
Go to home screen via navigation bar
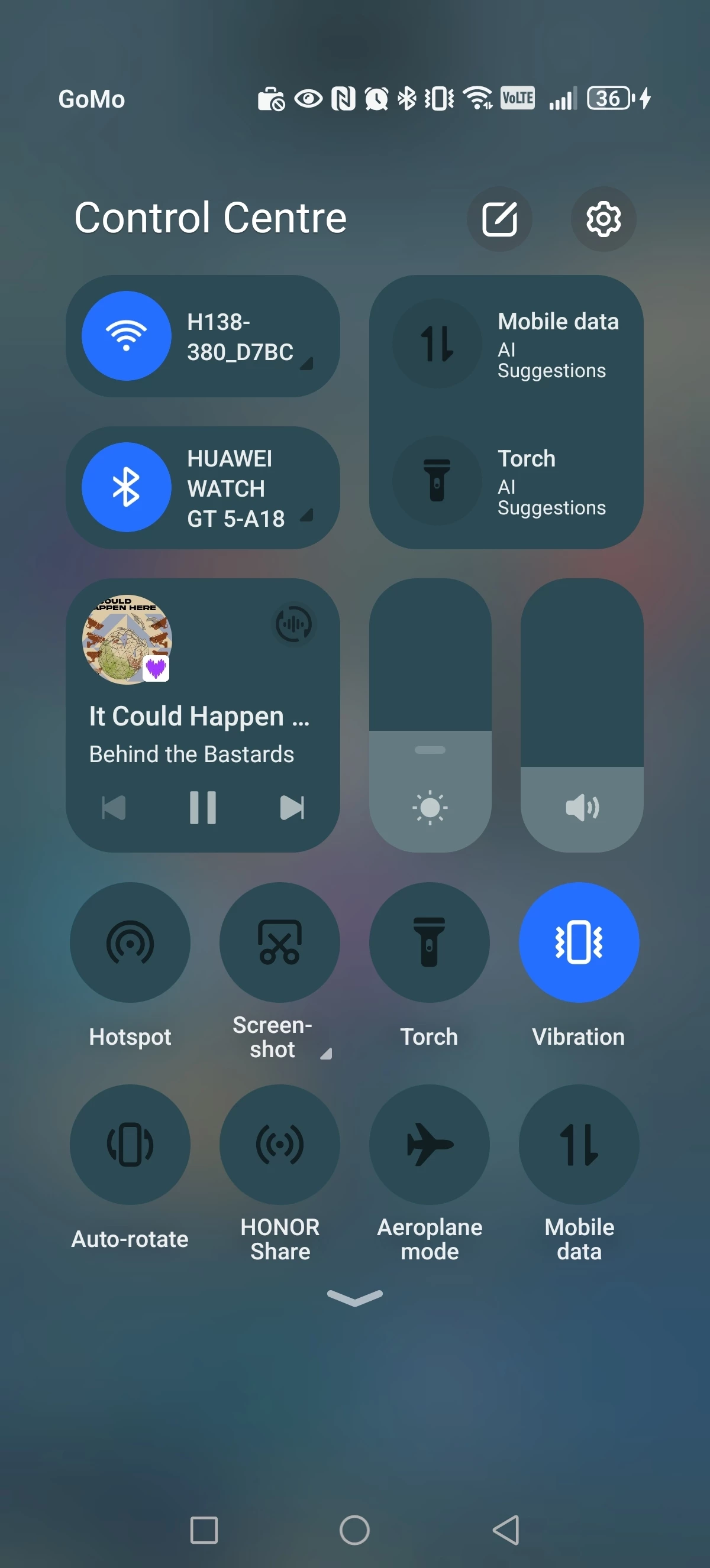point(354,1530)
